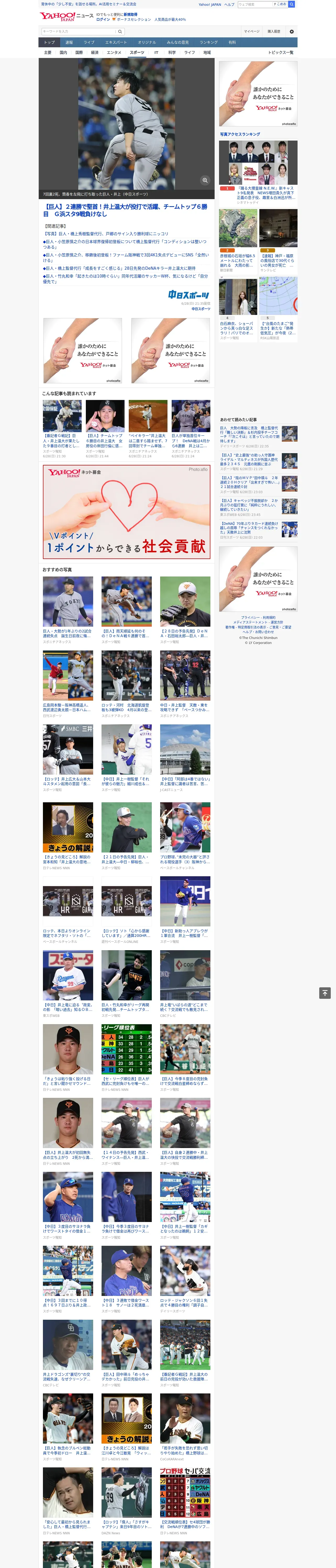
Task: Open トピックス一覧
Action: pos(281,52)
